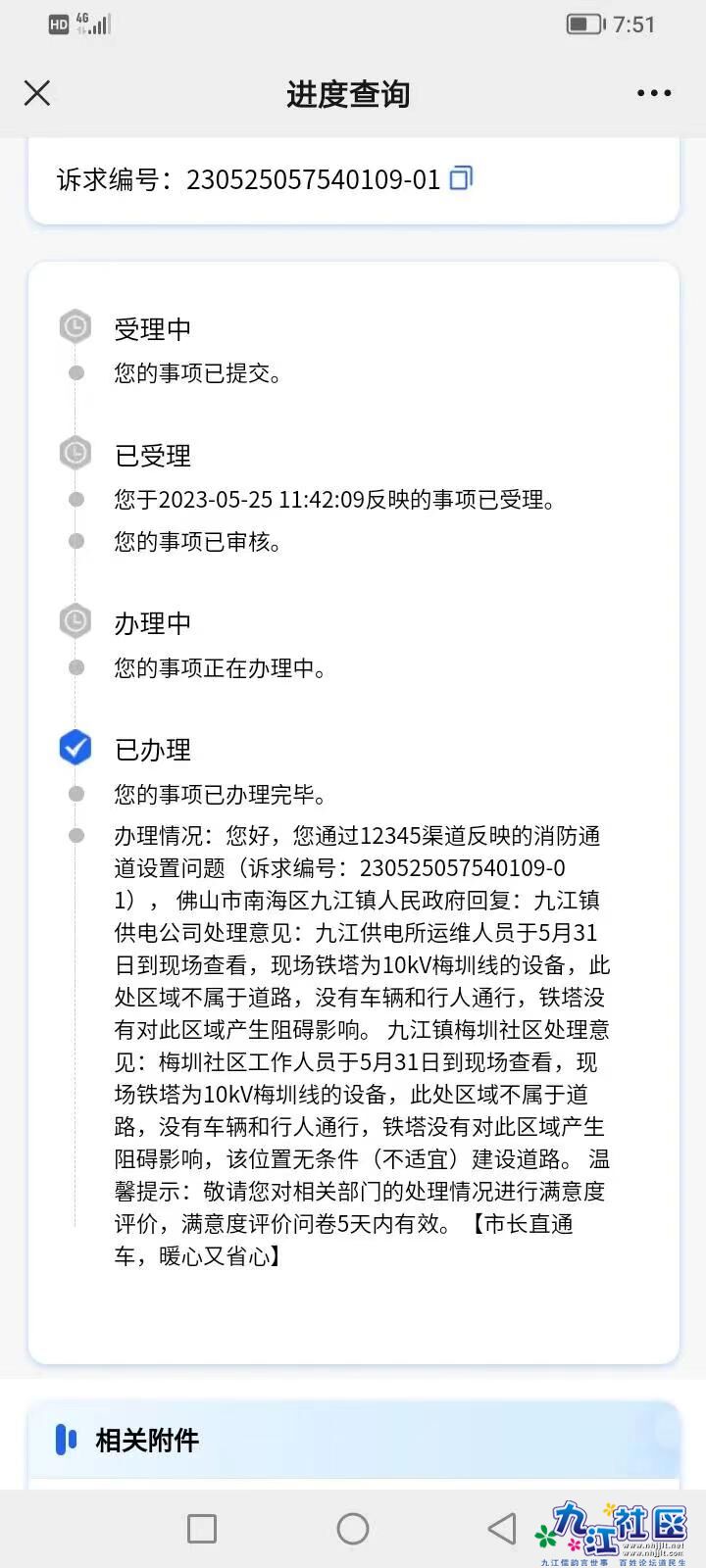Expand the 已办理 processing details entry
The image size is (706, 1568).
[x=353, y=1045]
